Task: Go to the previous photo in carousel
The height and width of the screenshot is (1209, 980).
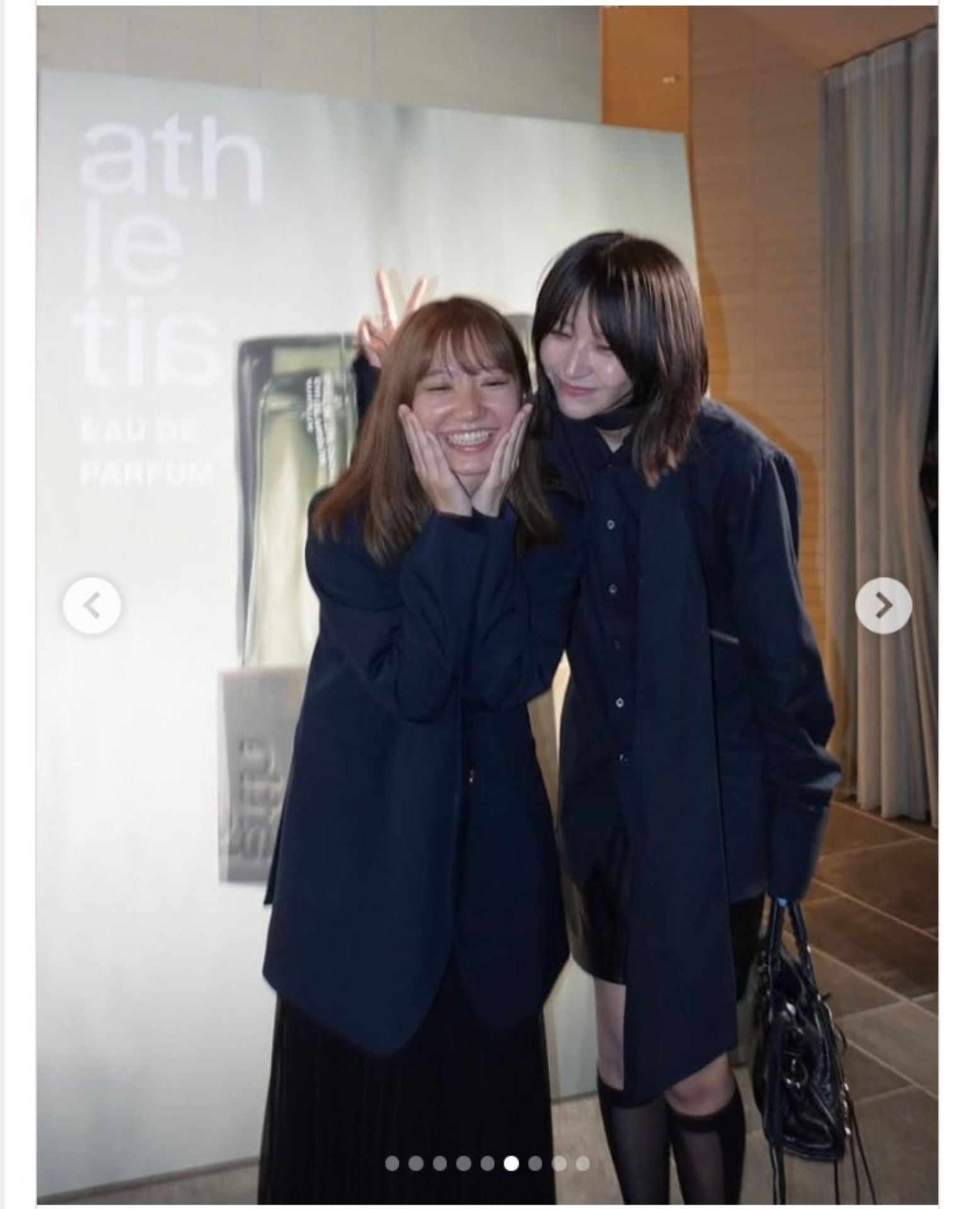Action: (92, 606)
